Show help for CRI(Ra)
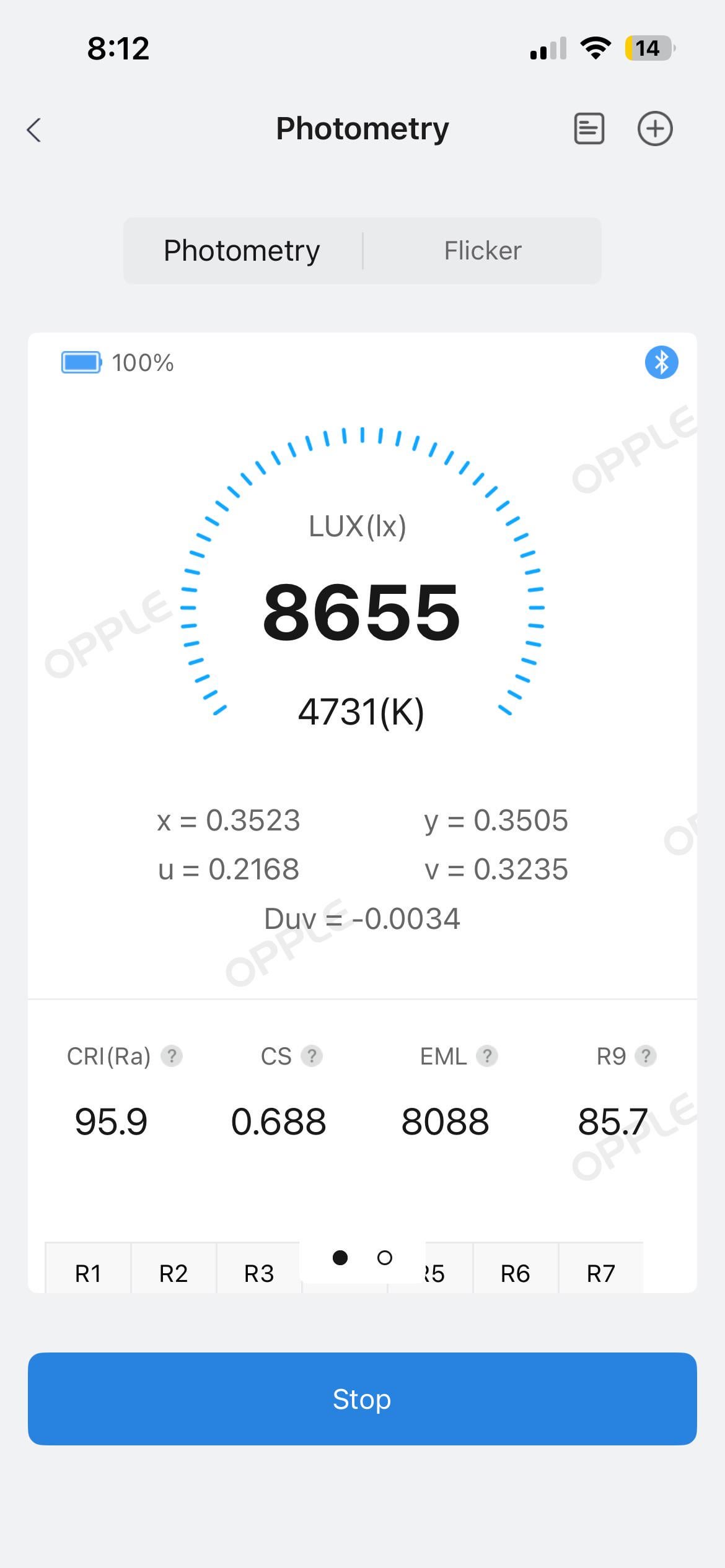 pos(172,1056)
